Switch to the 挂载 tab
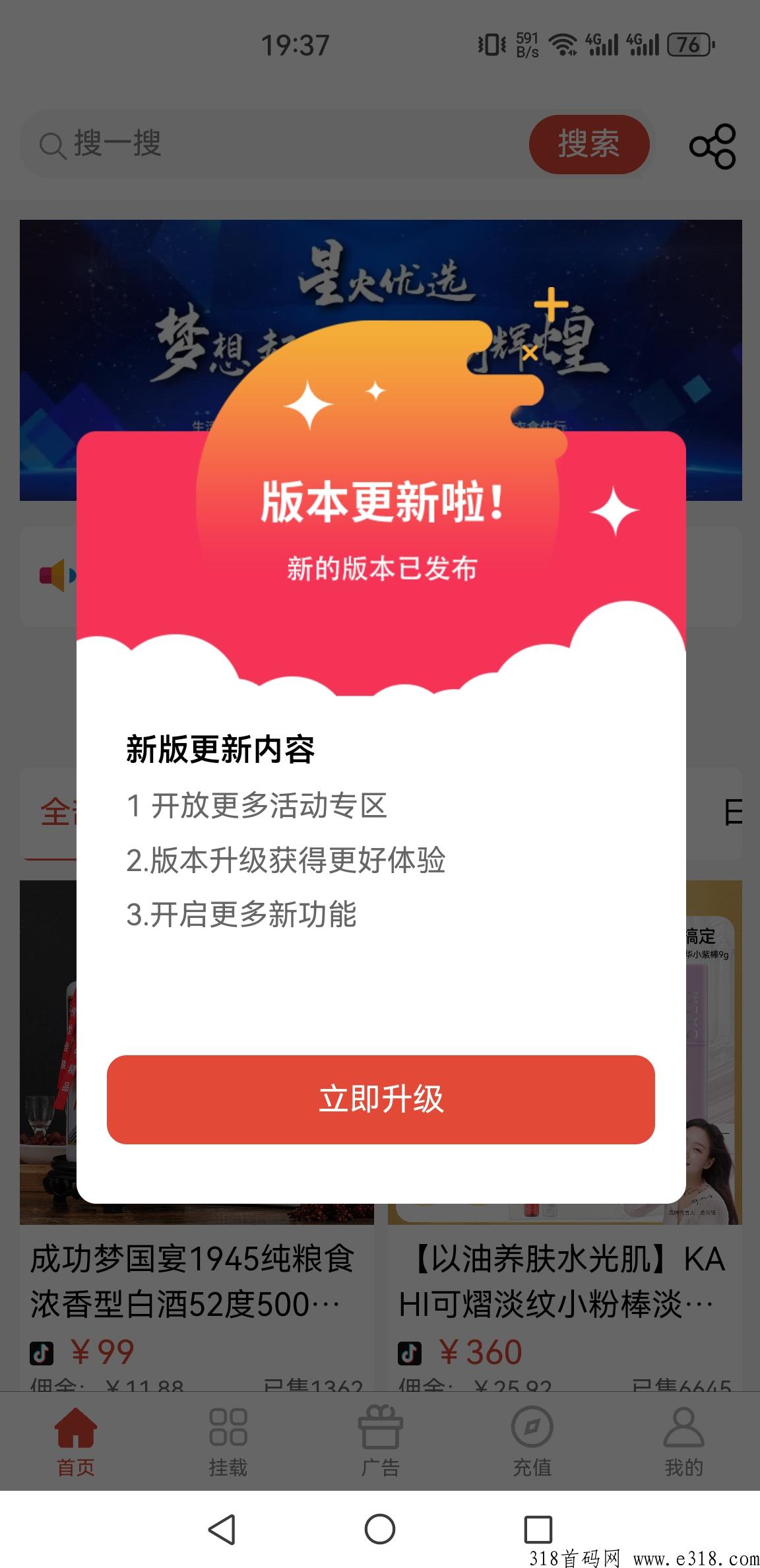This screenshot has height=1568, width=760. 228,1441
